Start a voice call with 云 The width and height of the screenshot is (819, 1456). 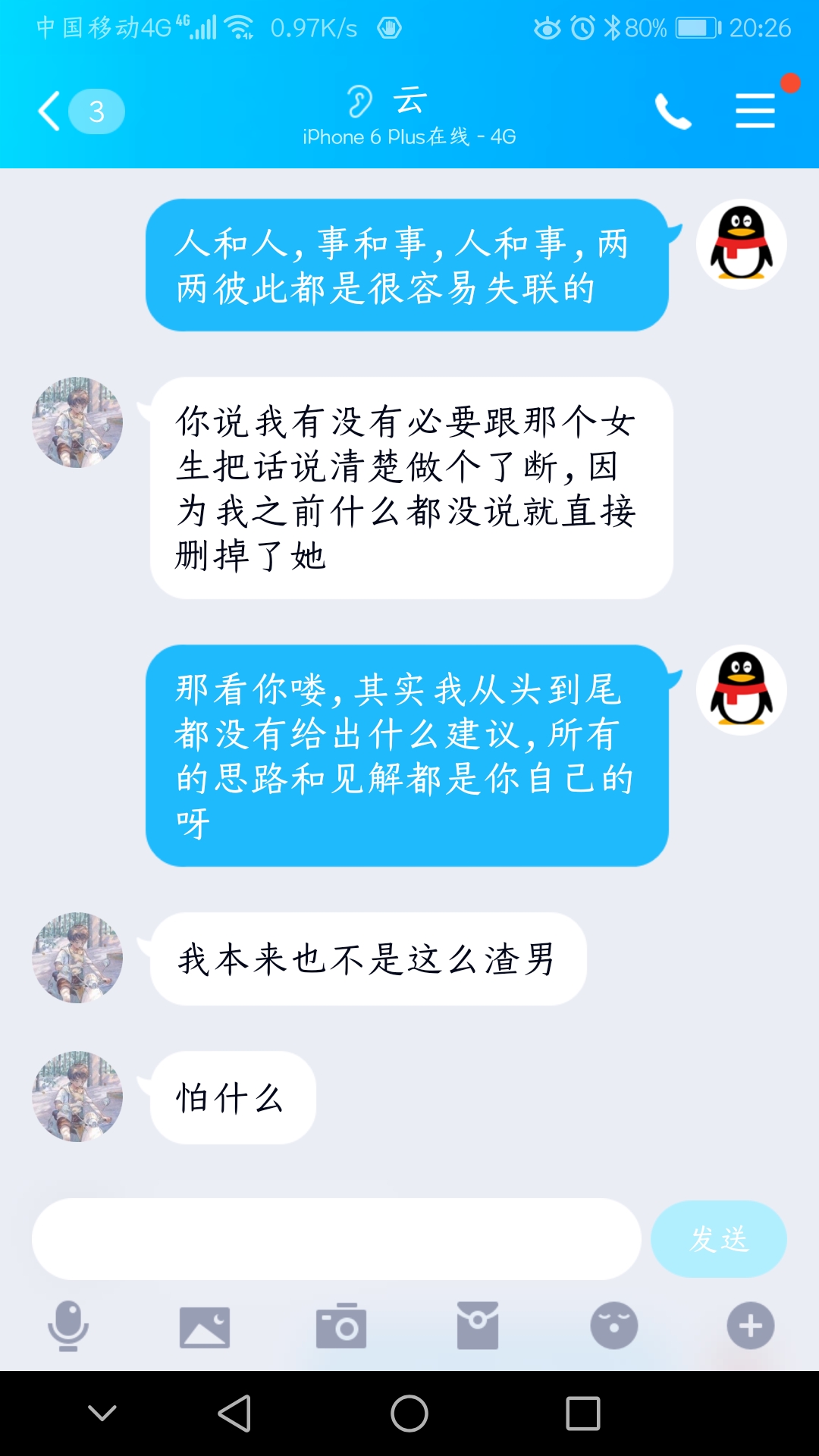[x=673, y=111]
